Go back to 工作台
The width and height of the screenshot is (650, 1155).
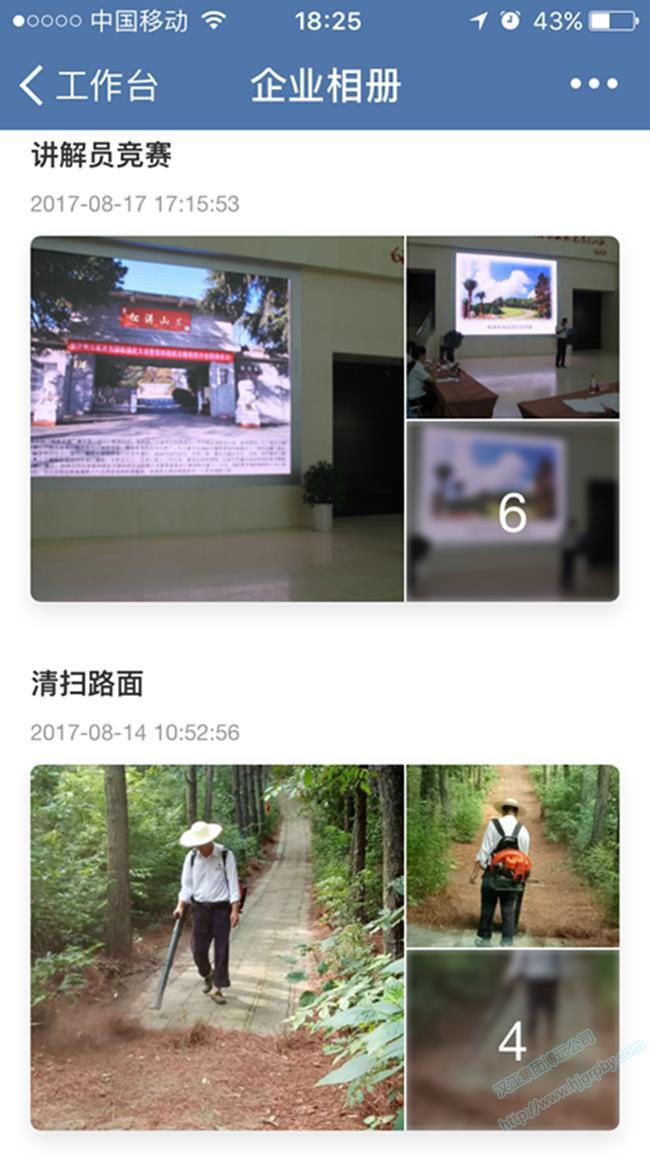88,86
